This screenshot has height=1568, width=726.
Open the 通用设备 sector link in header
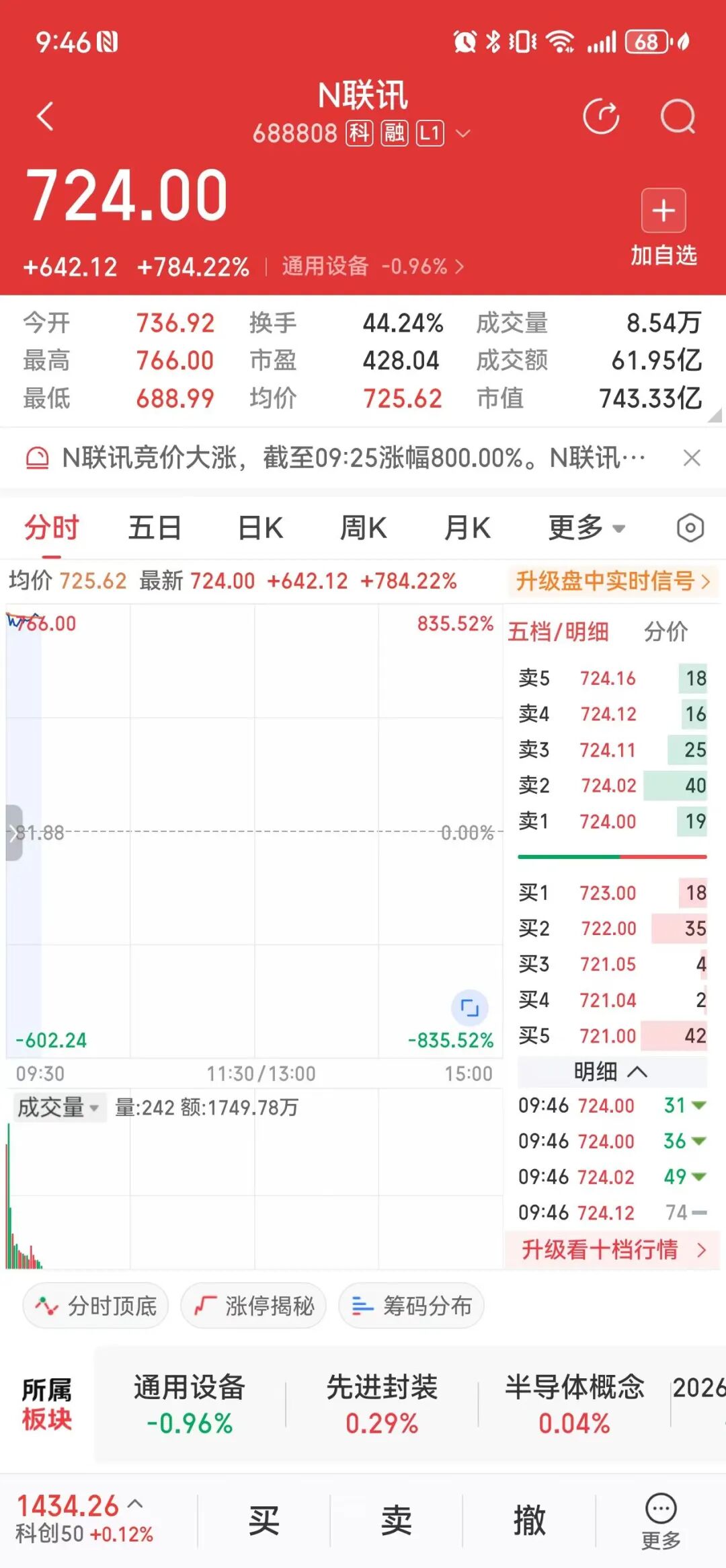pos(372,266)
